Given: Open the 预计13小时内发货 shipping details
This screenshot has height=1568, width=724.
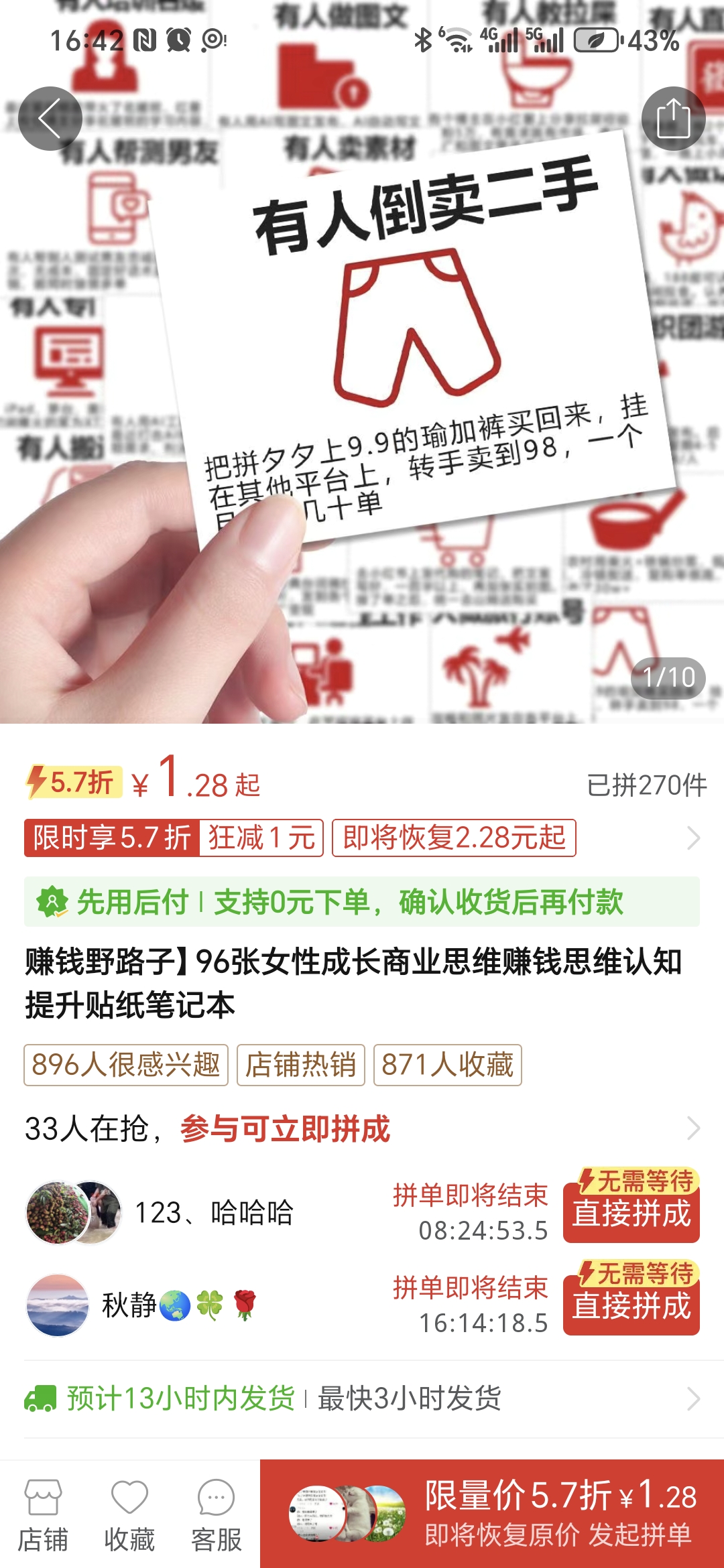Looking at the screenshot, I should [x=362, y=1398].
